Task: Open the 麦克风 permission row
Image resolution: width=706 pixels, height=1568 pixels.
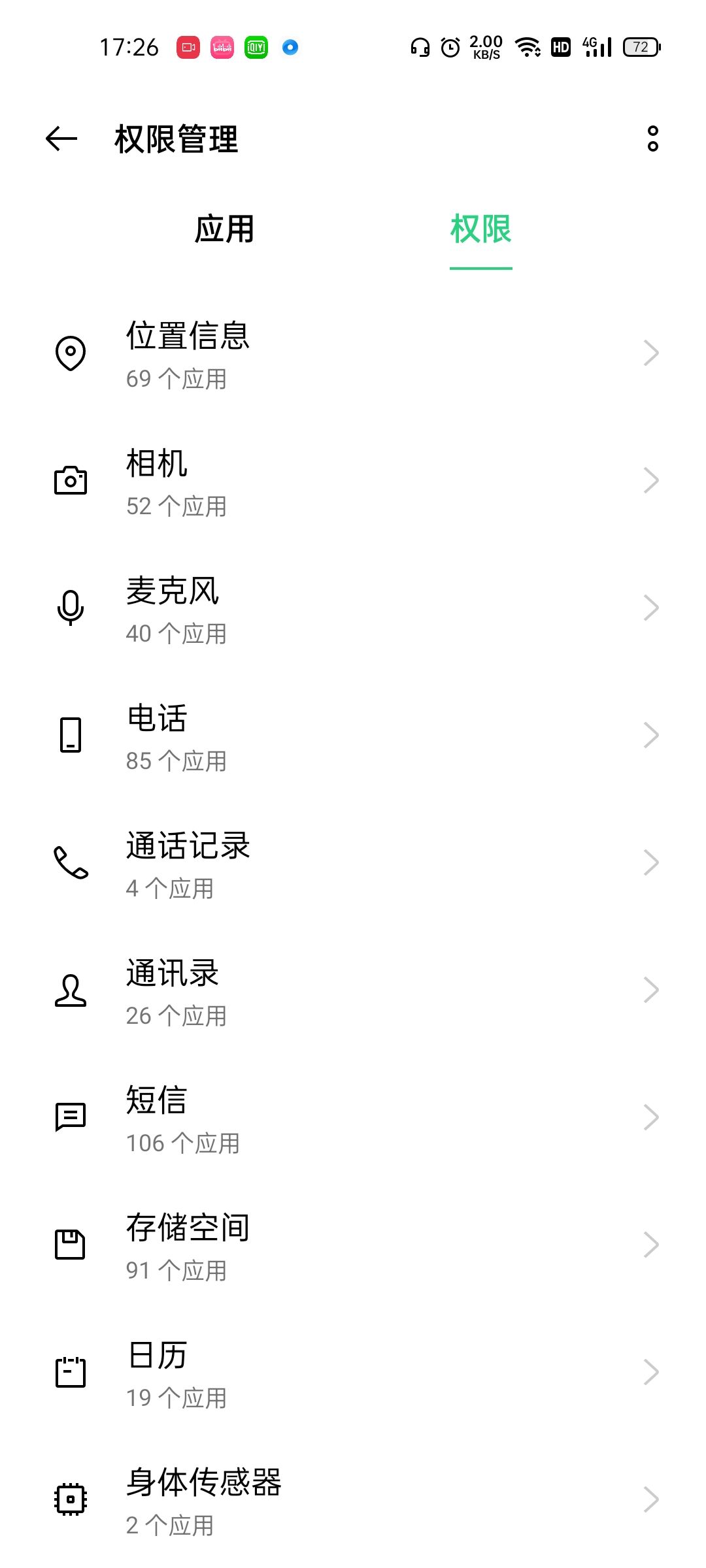Action: [x=353, y=608]
